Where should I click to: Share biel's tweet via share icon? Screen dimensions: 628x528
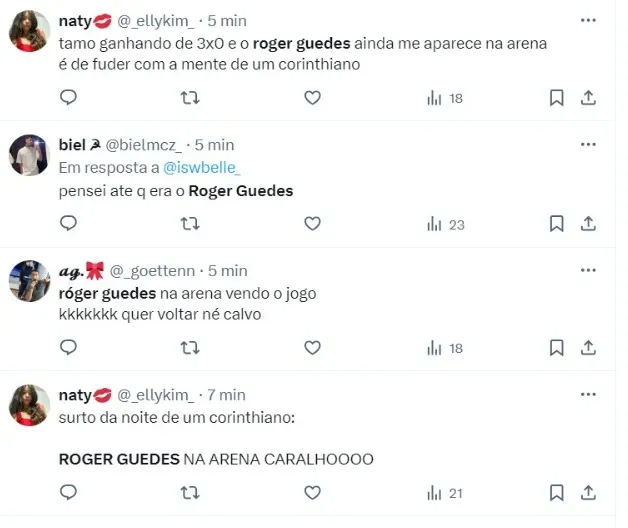click(589, 224)
